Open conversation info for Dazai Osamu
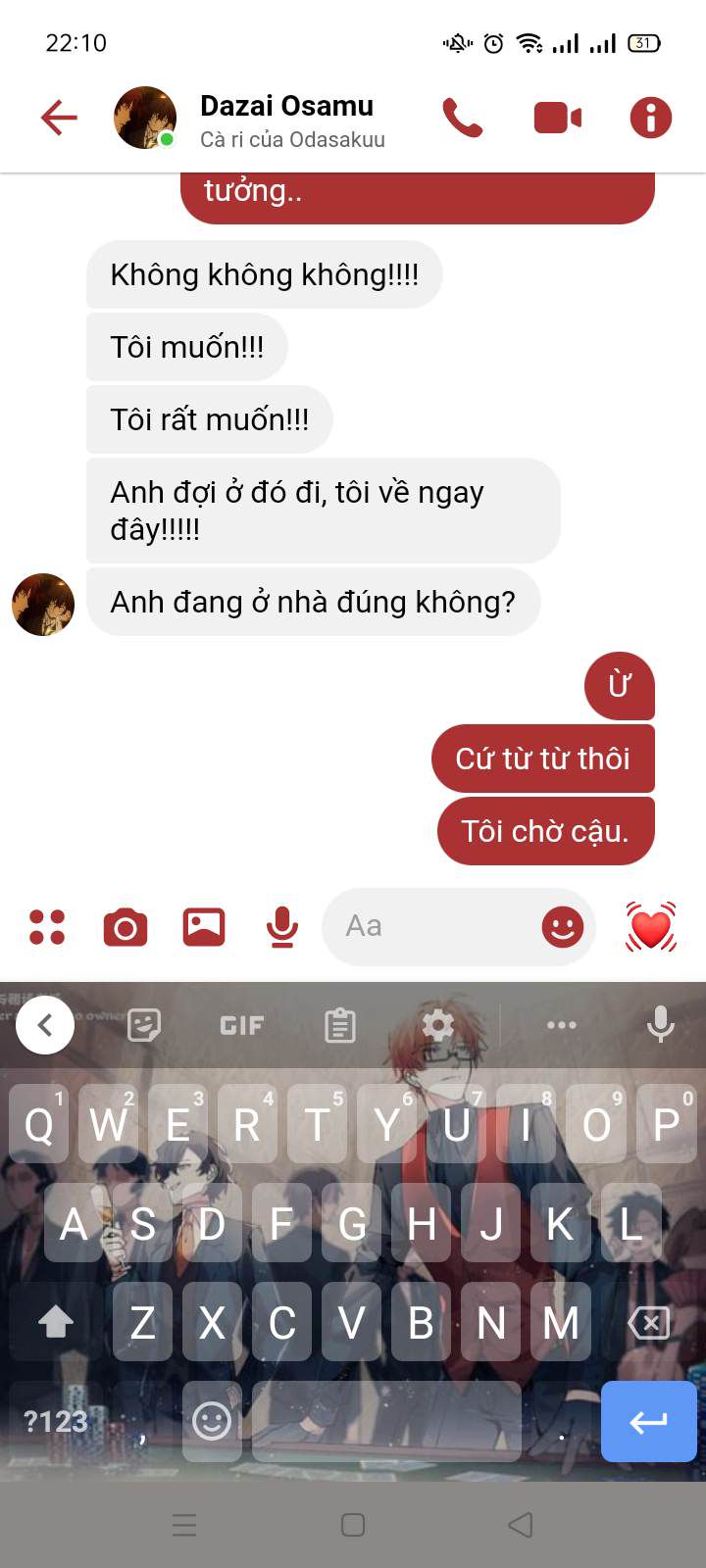The width and height of the screenshot is (706, 1568). [x=650, y=118]
